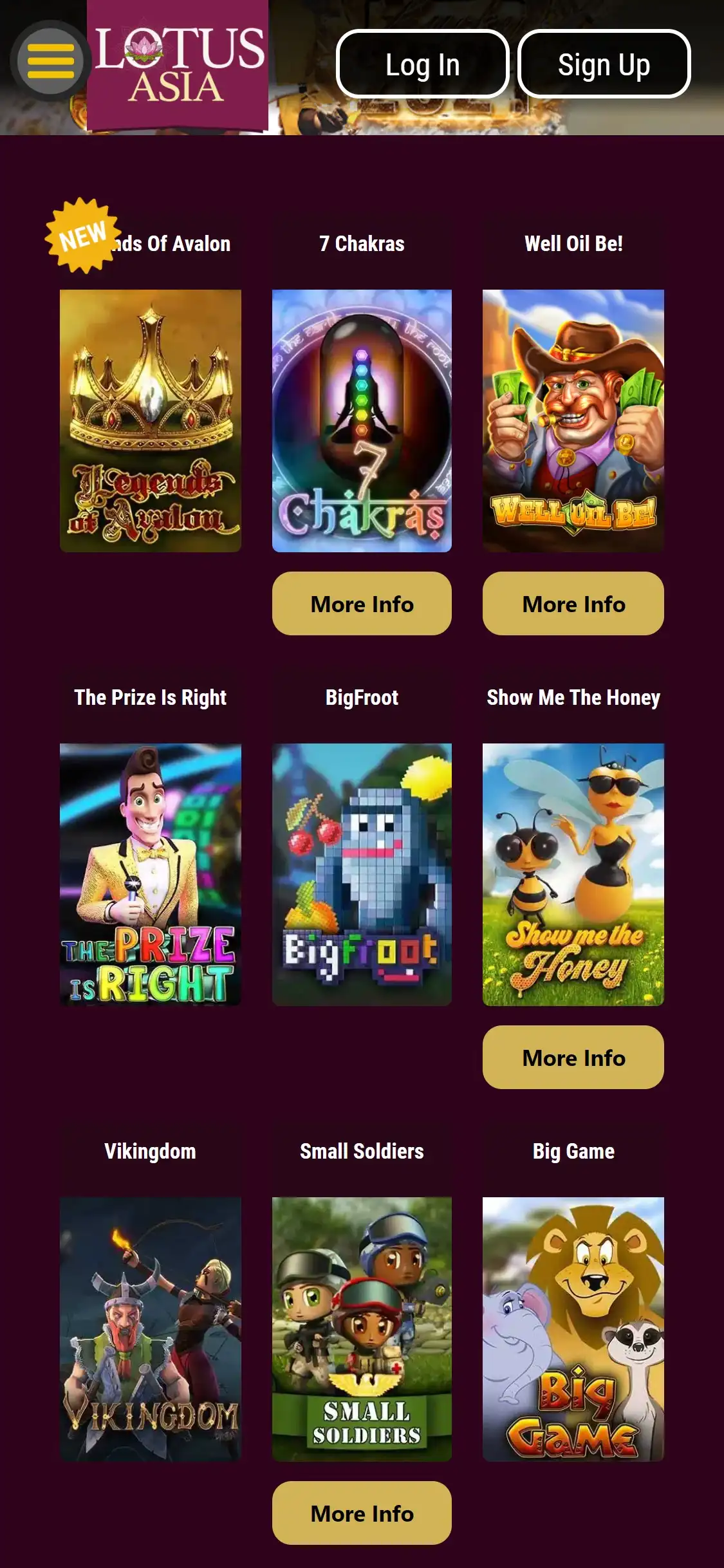View More Info for 7 Chakras

[x=362, y=604]
